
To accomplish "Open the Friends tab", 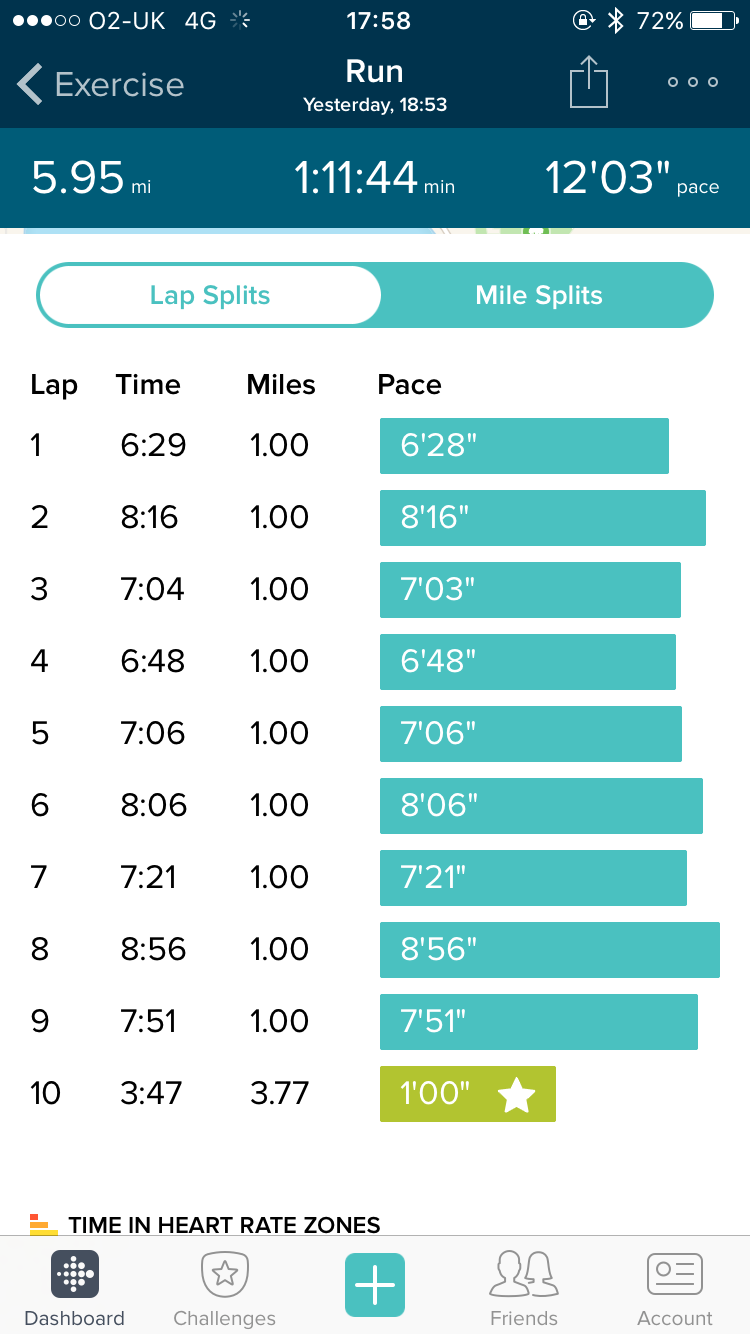I will [x=524, y=1288].
